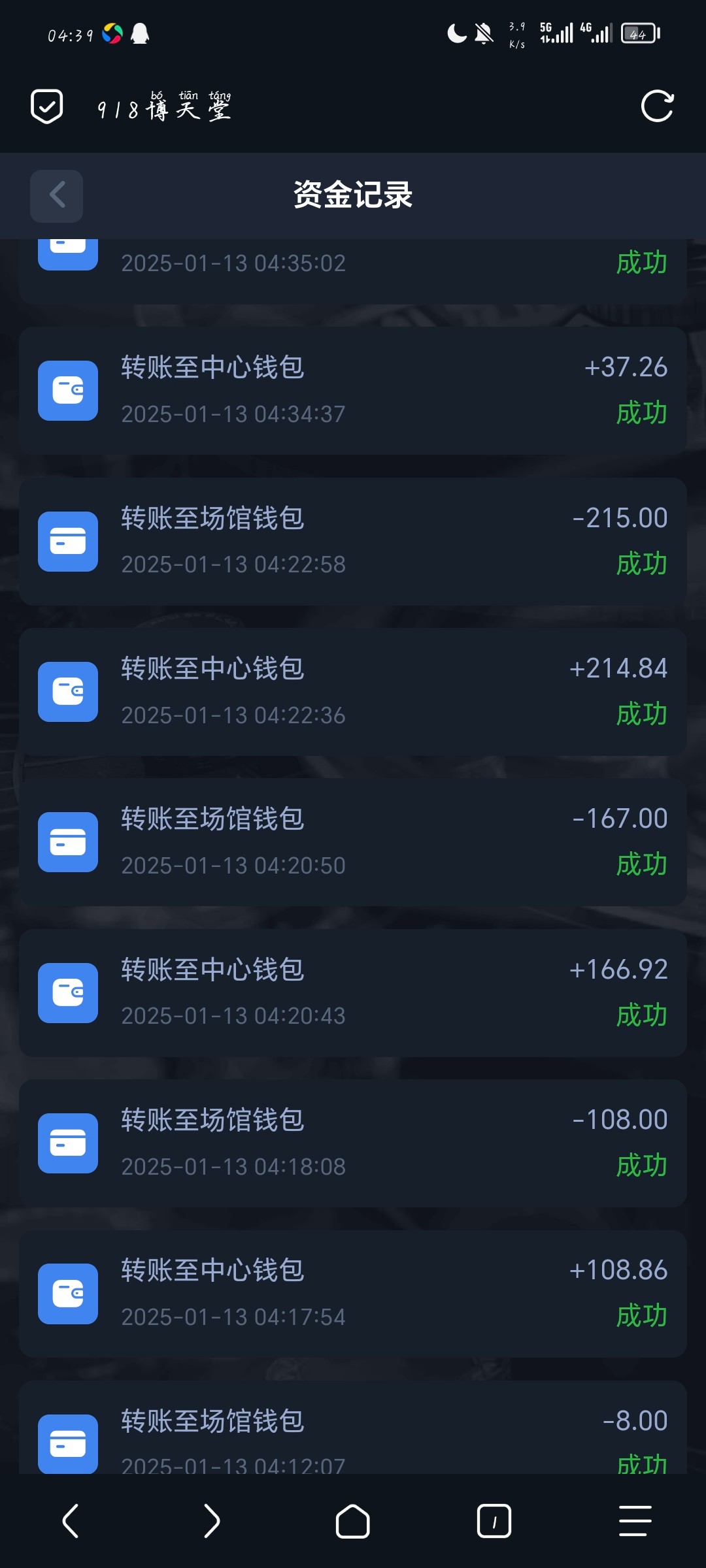Screen dimensions: 706x1568
Task: View the -108.00 record at 04:18:08
Action: coord(353,1143)
